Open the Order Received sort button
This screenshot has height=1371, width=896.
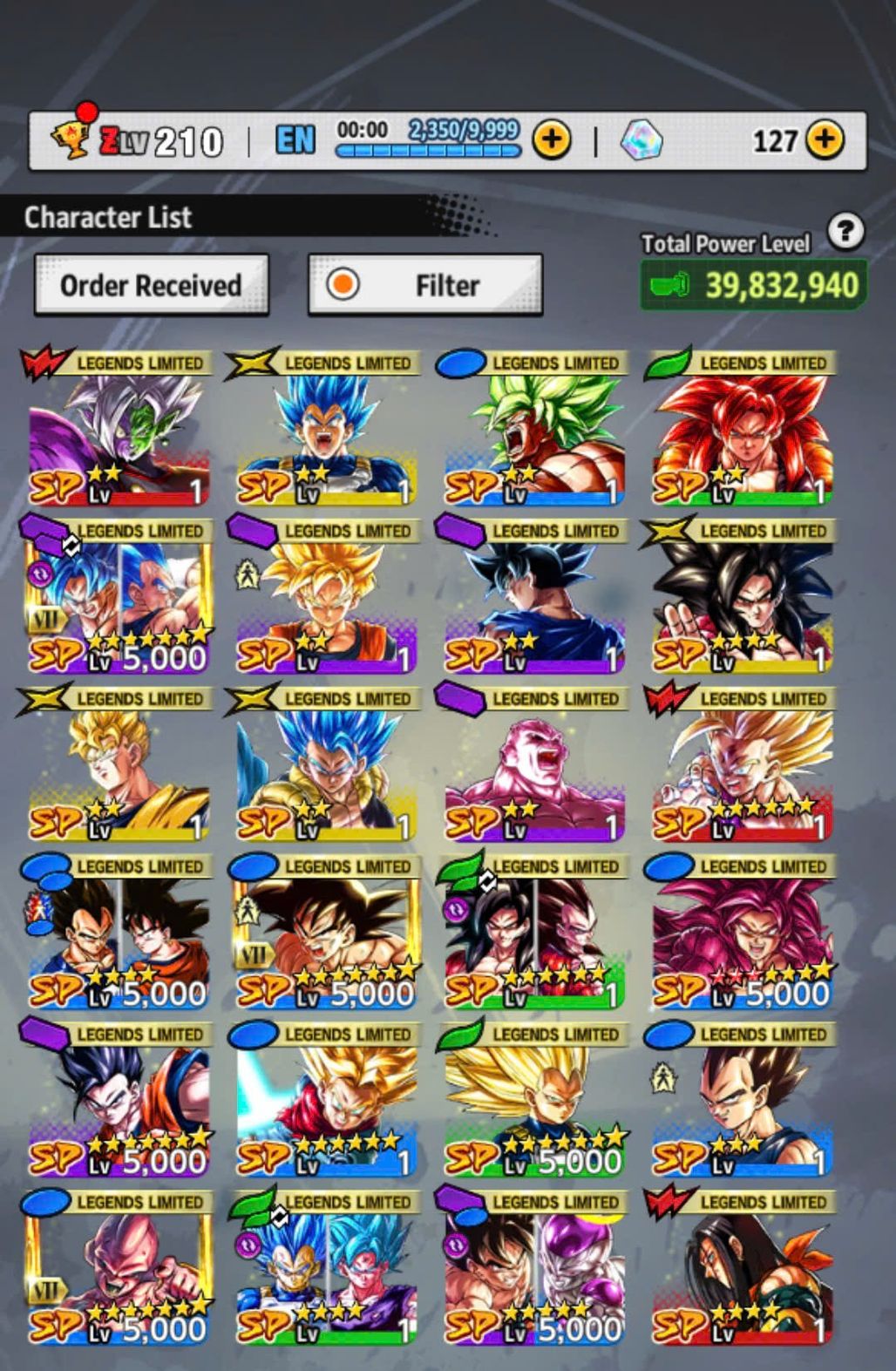point(151,285)
